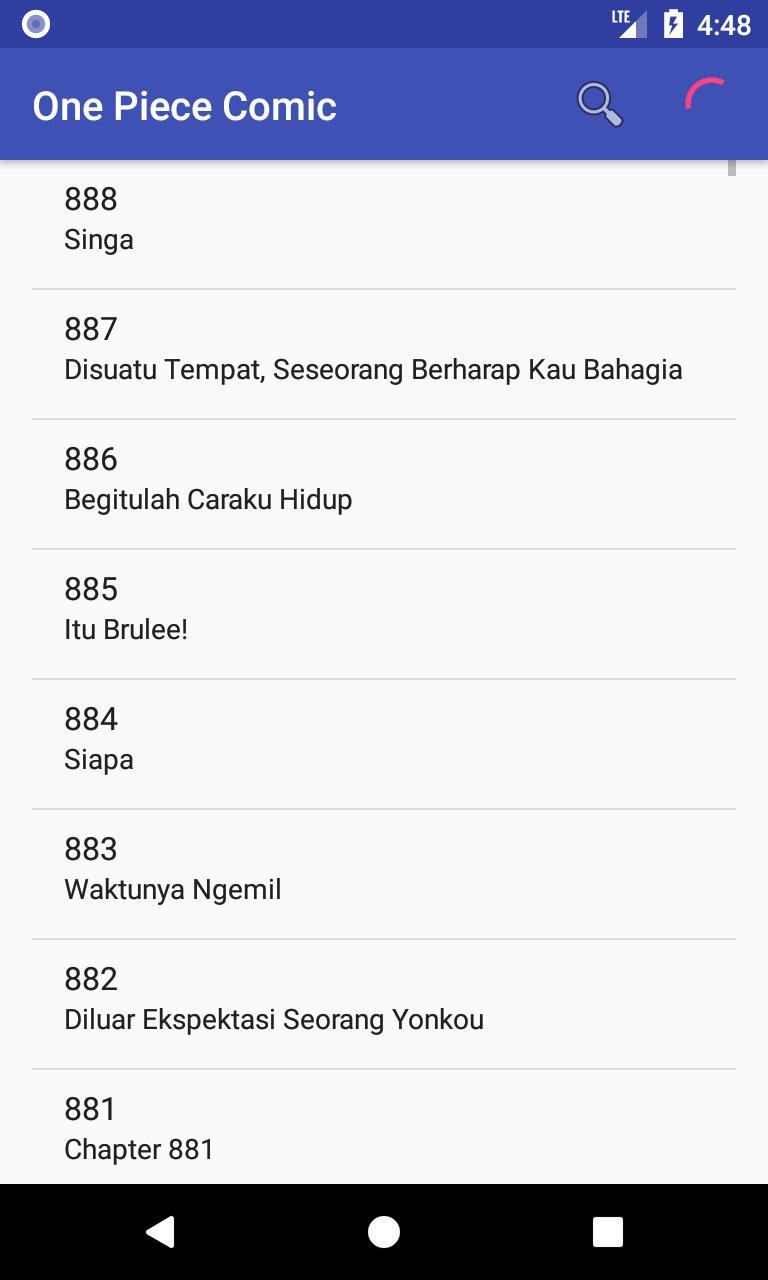This screenshot has height=1280, width=768.
Task: Read chapter 884 Siapa
Action: pyautogui.click(x=384, y=740)
